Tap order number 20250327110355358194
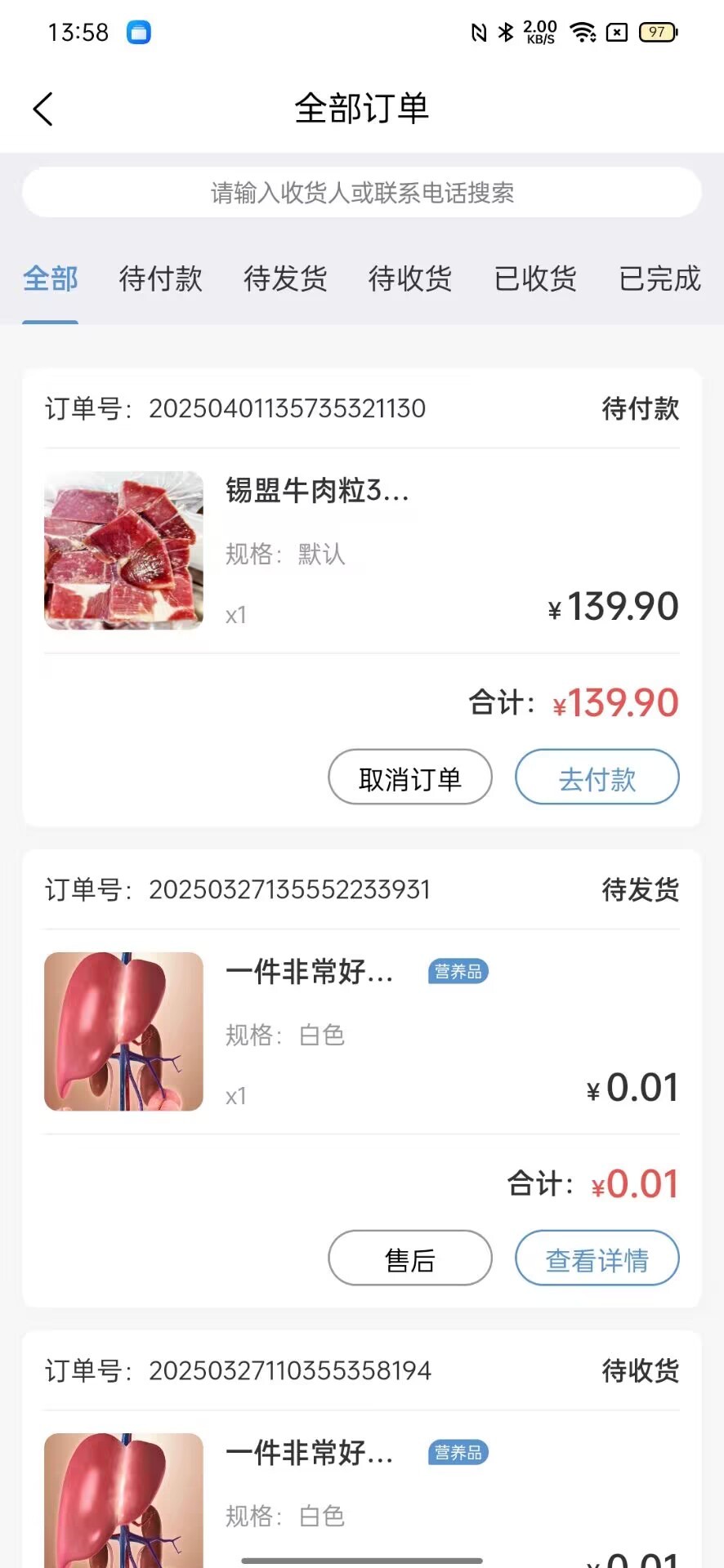This screenshot has width=724, height=1568. pos(290,1371)
